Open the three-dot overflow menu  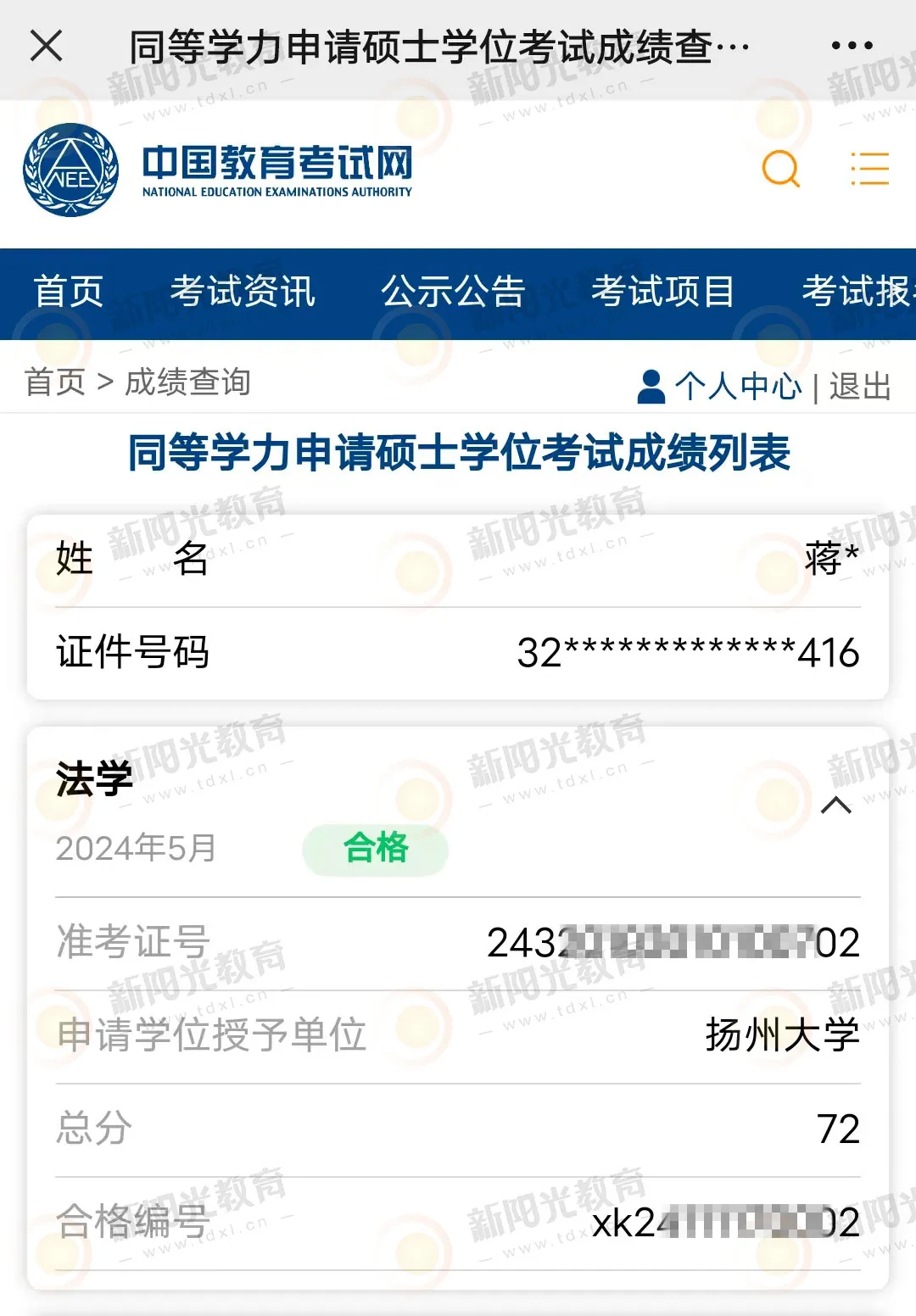tap(852, 46)
